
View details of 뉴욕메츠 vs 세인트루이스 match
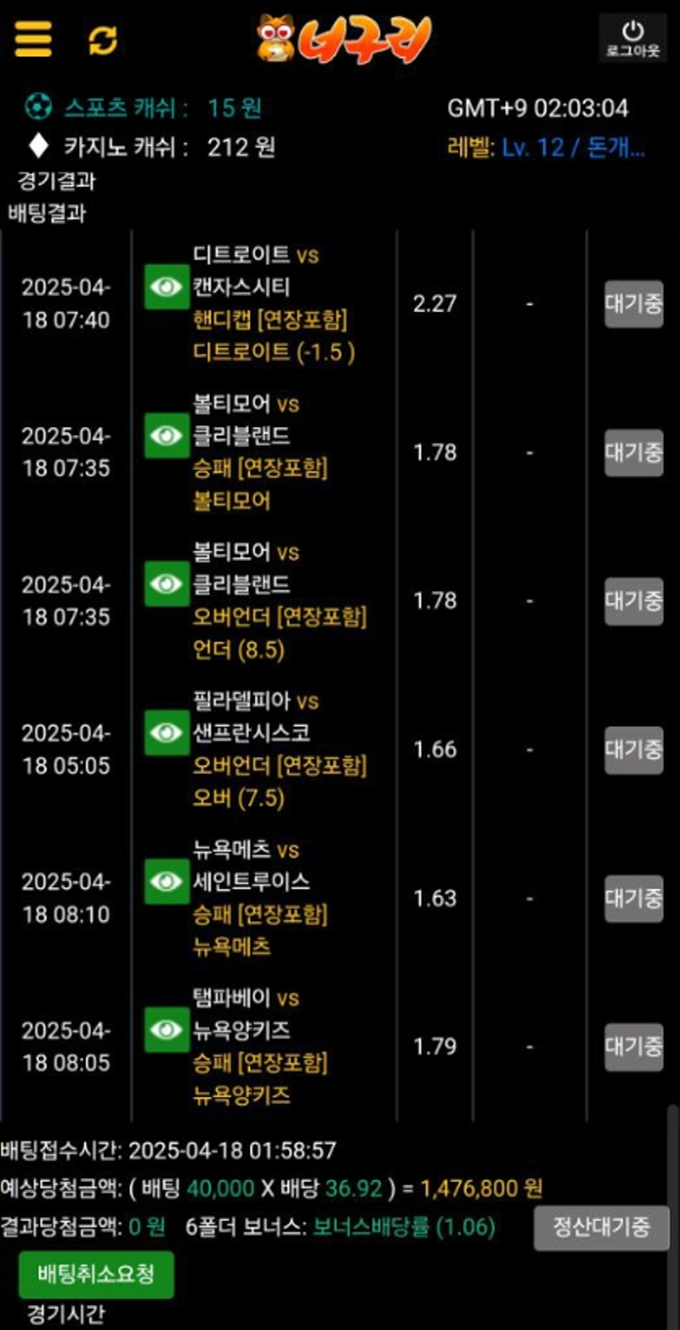click(x=166, y=881)
